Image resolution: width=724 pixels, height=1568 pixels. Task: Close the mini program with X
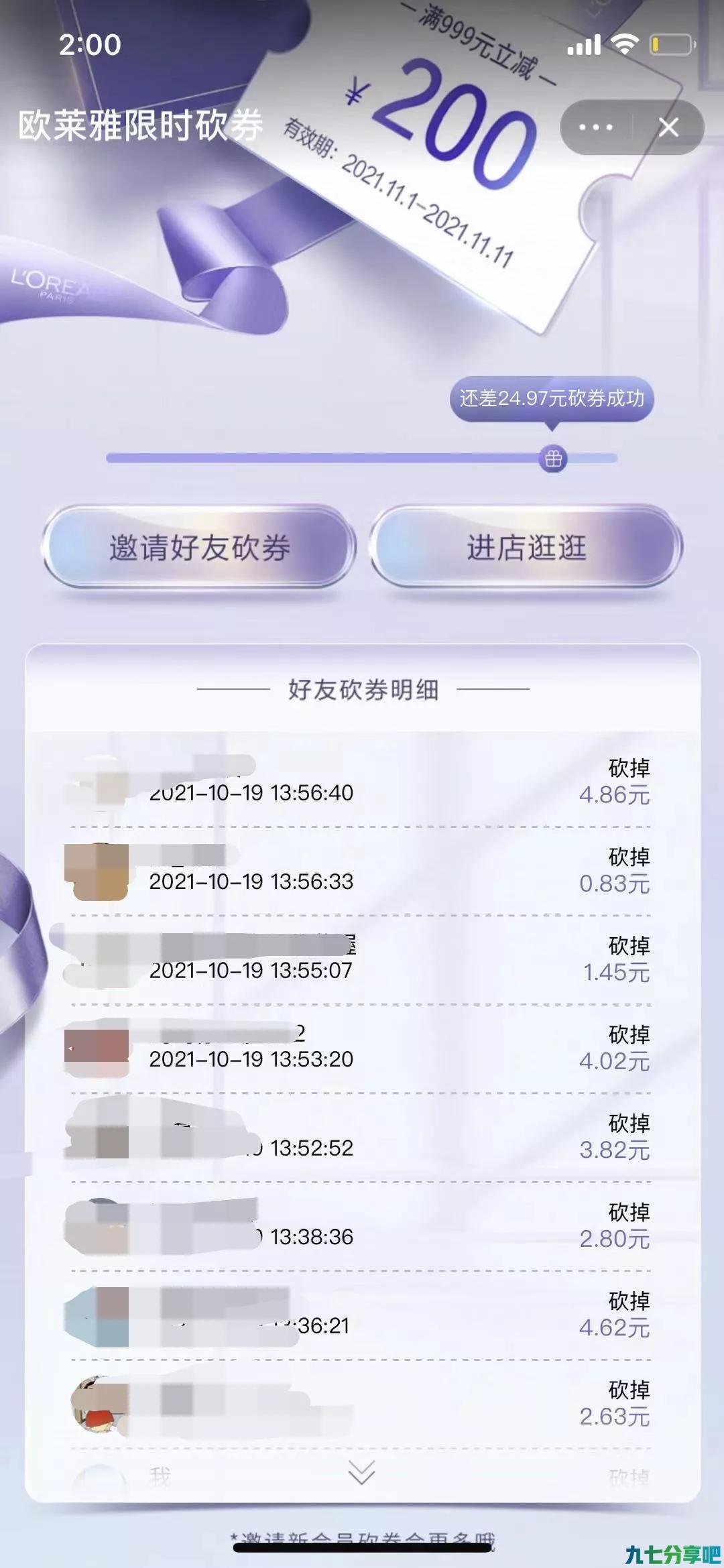pos(668,127)
